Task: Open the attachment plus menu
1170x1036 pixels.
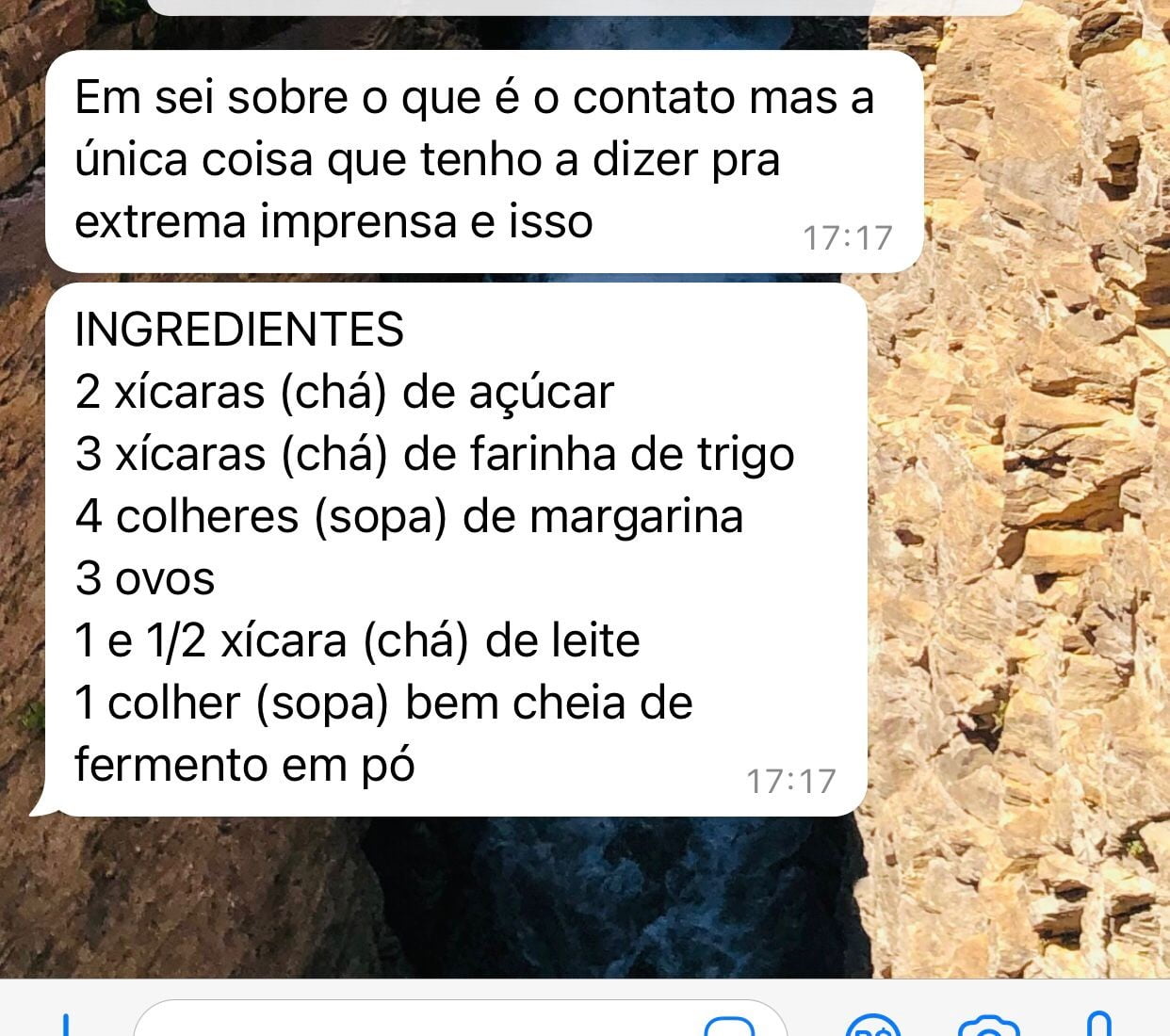Action: coord(67,1027)
